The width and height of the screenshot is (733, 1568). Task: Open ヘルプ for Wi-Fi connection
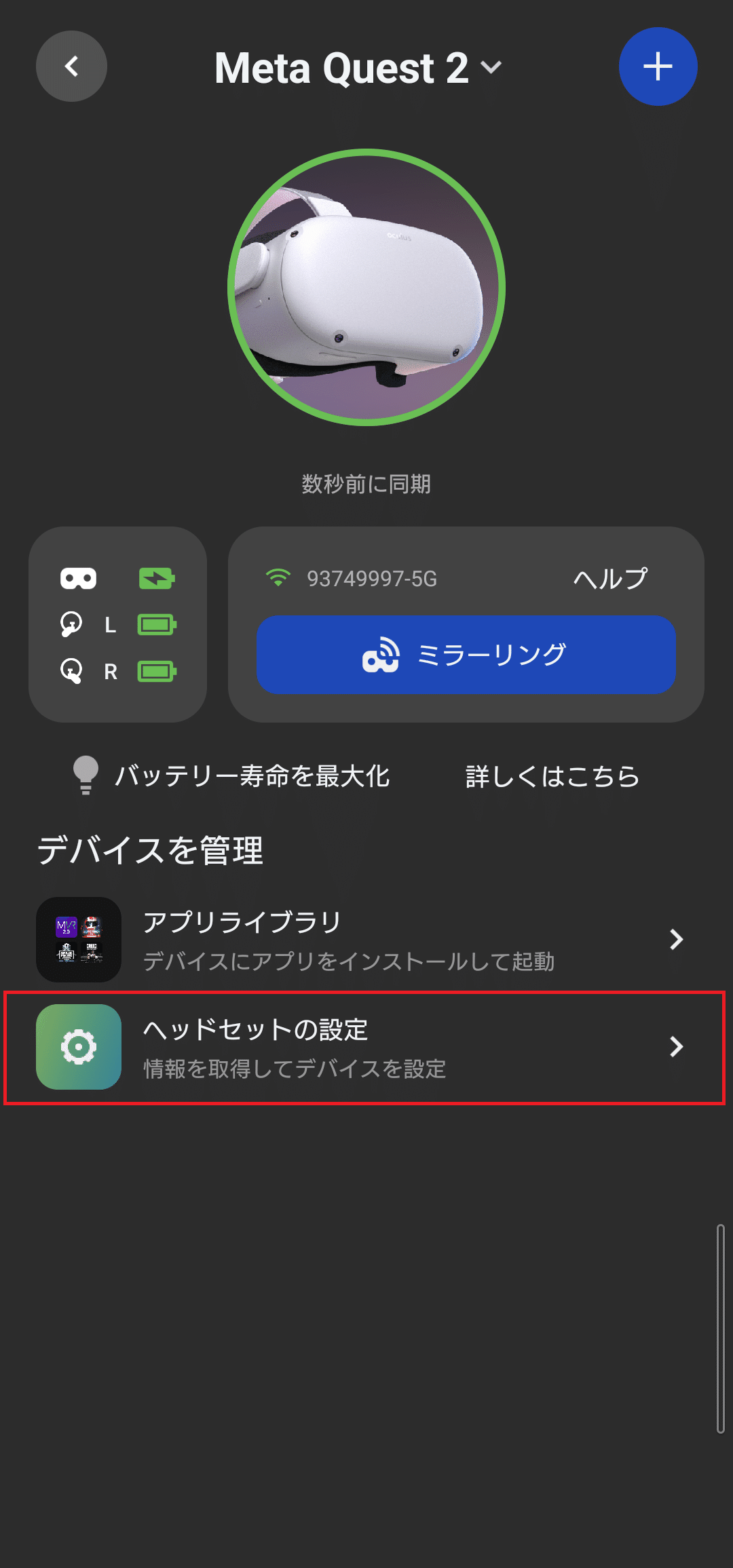610,579
